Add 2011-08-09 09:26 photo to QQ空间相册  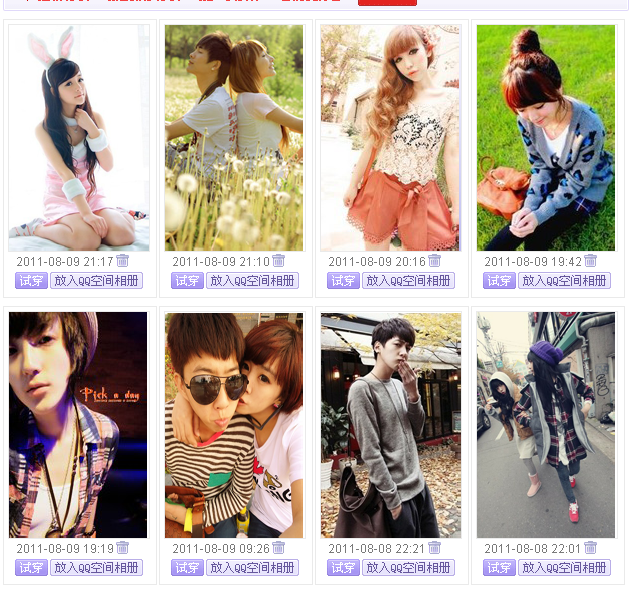pyautogui.click(x=252, y=568)
